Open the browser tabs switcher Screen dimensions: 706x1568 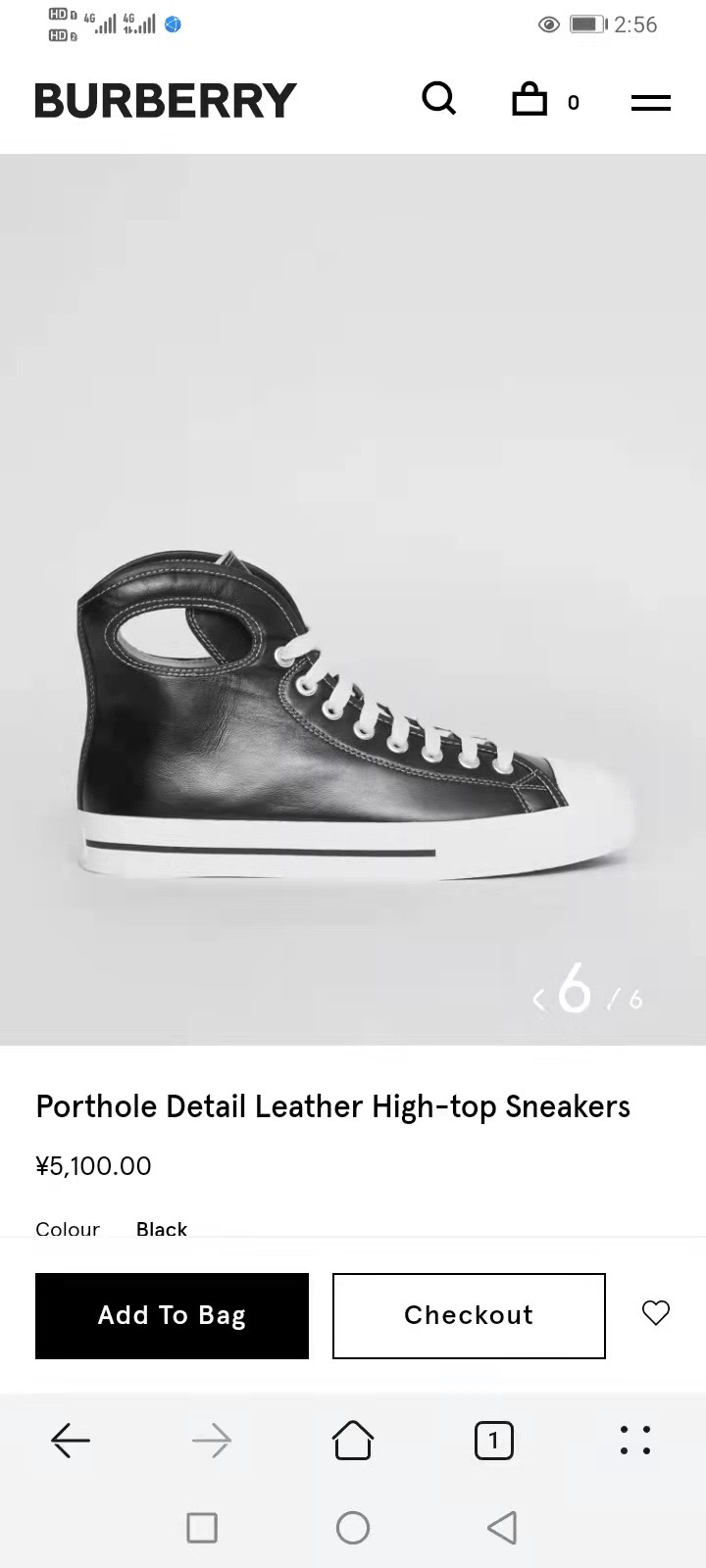coord(493,1441)
